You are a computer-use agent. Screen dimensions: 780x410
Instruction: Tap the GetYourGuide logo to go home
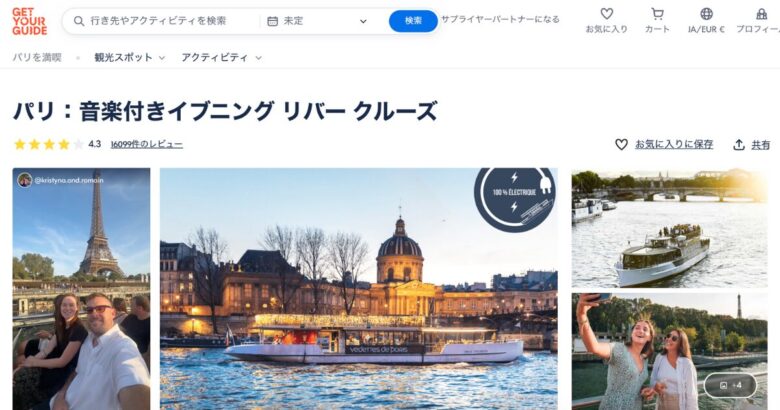29,21
